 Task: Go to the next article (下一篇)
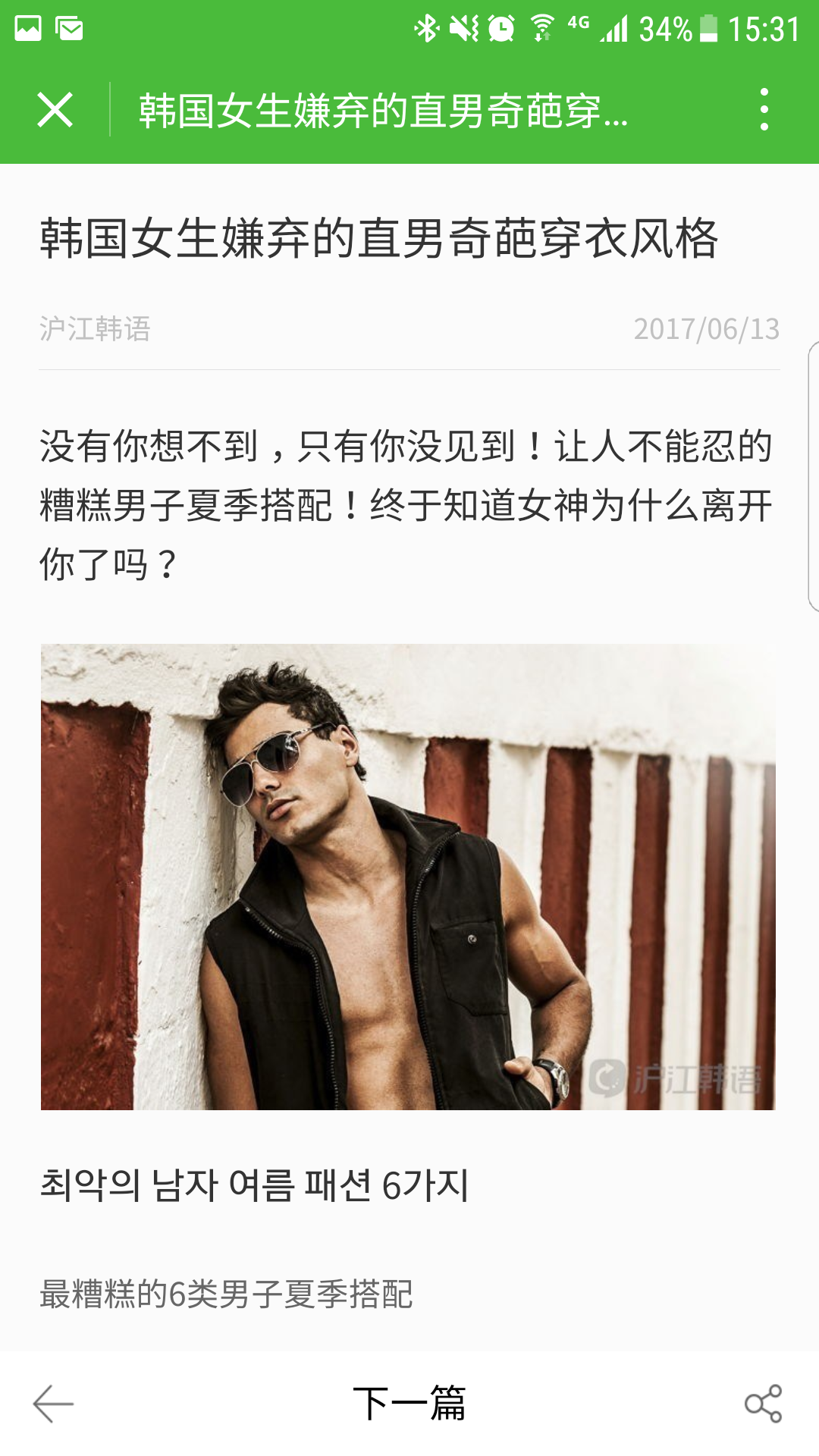point(409,1404)
